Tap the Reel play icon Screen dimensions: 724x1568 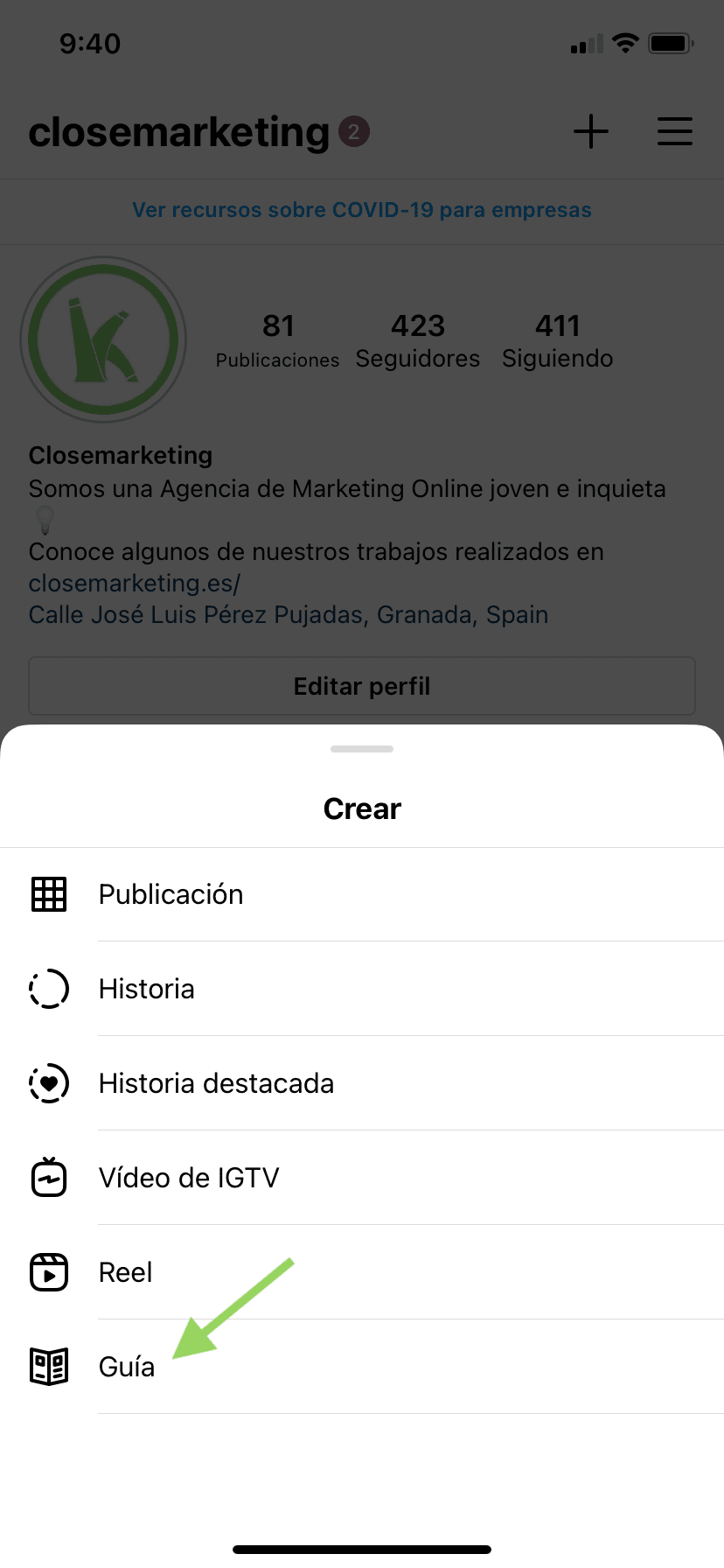(49, 1271)
